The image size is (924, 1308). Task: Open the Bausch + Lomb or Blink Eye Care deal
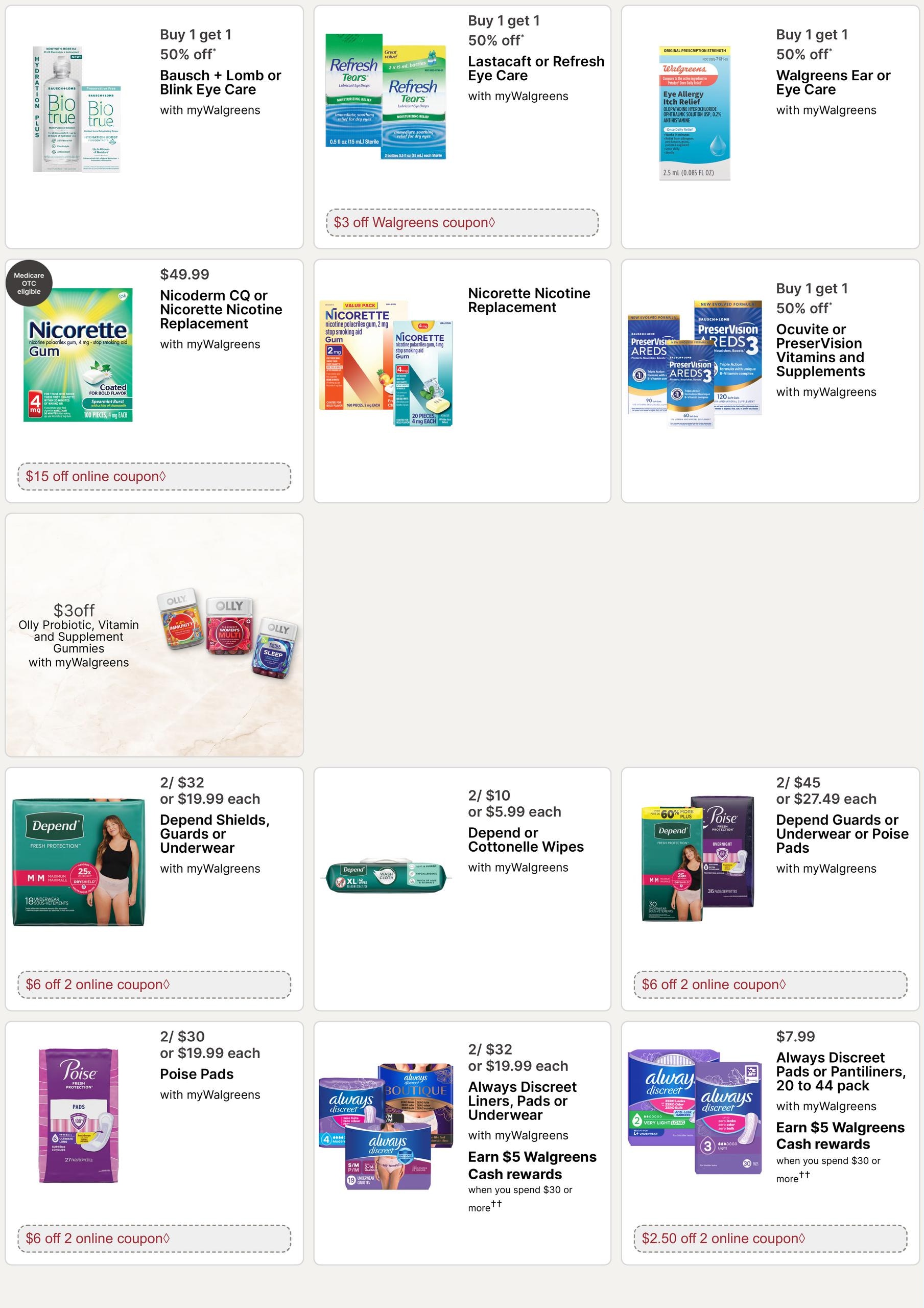pyautogui.click(x=154, y=127)
